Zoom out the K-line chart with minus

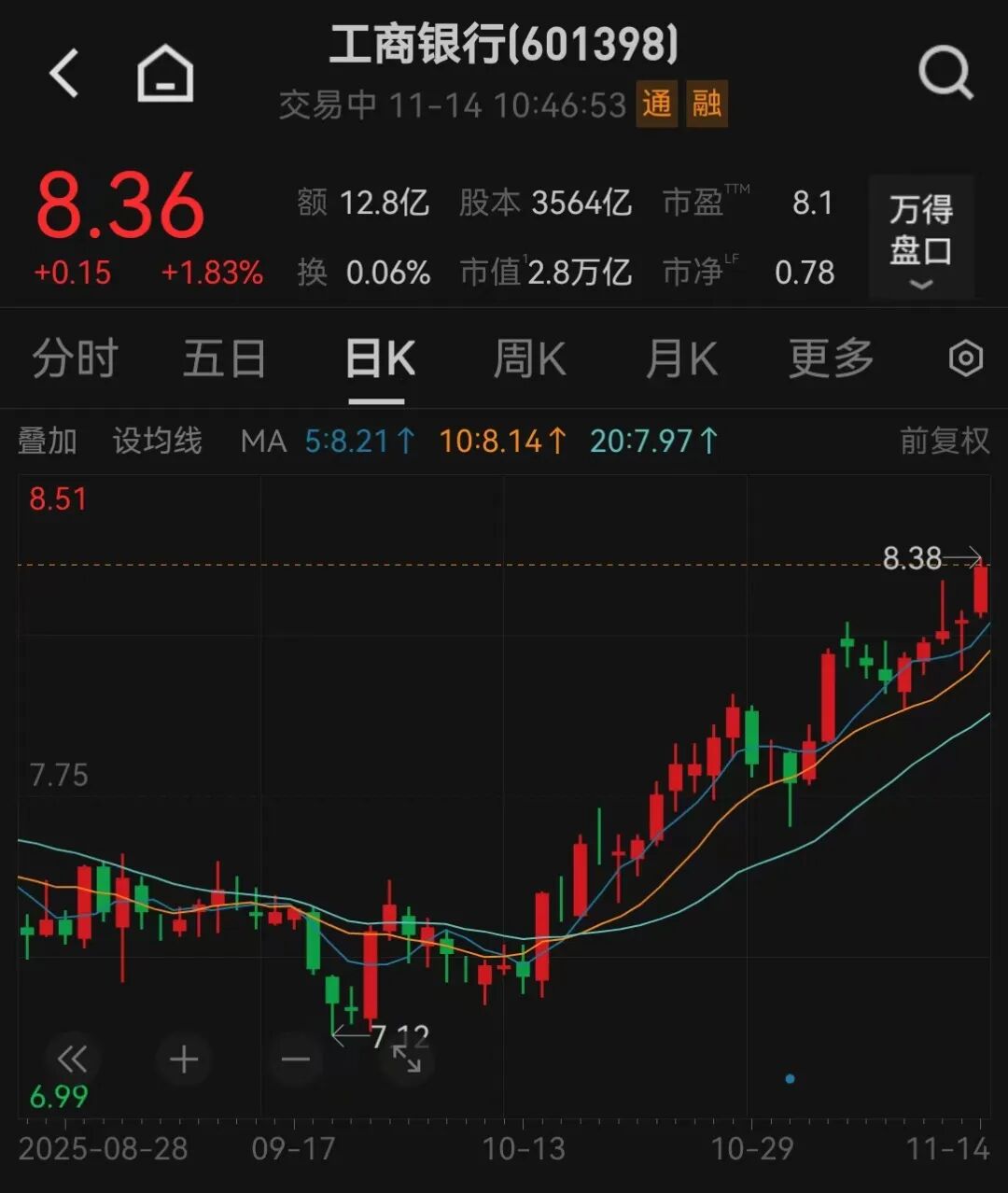[295, 1060]
